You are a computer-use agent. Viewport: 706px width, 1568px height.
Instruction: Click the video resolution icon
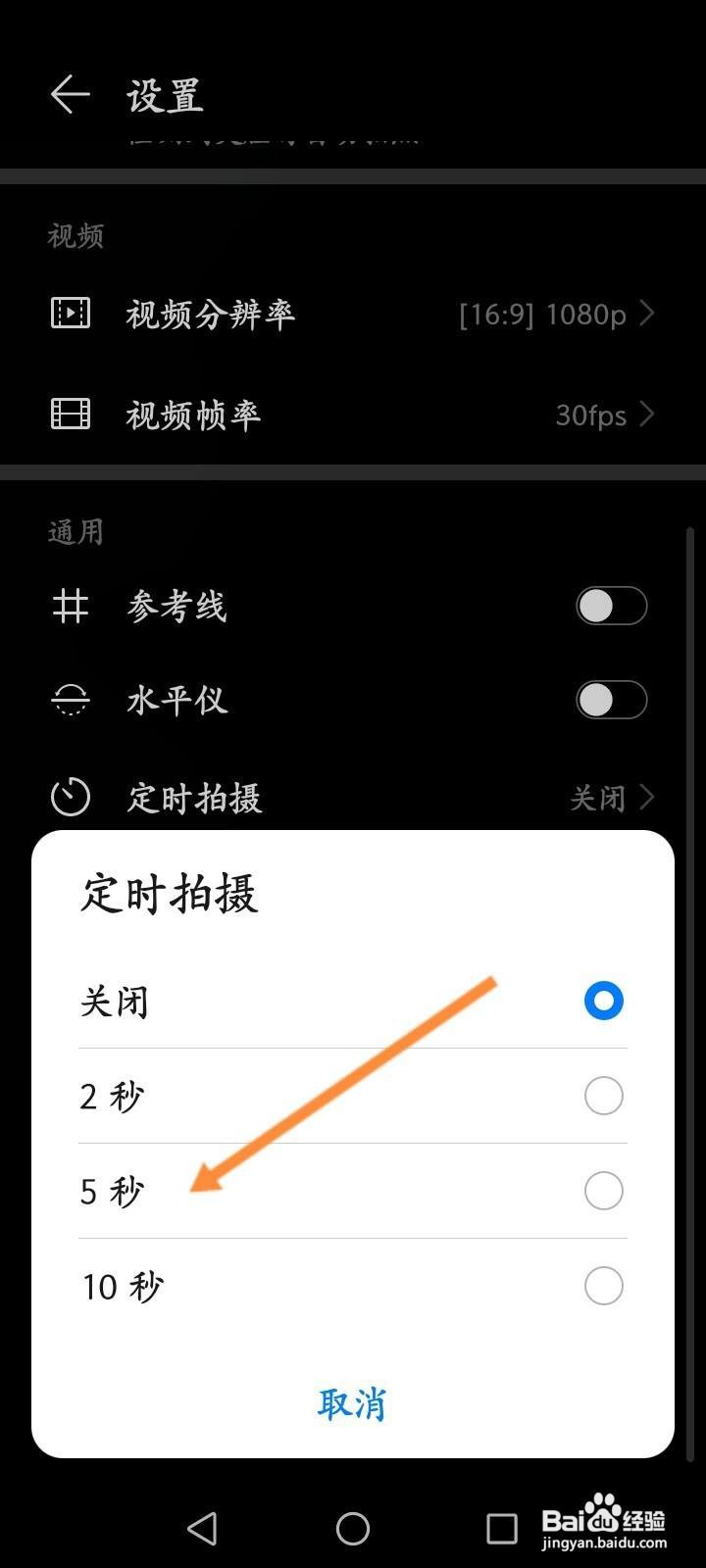69,314
